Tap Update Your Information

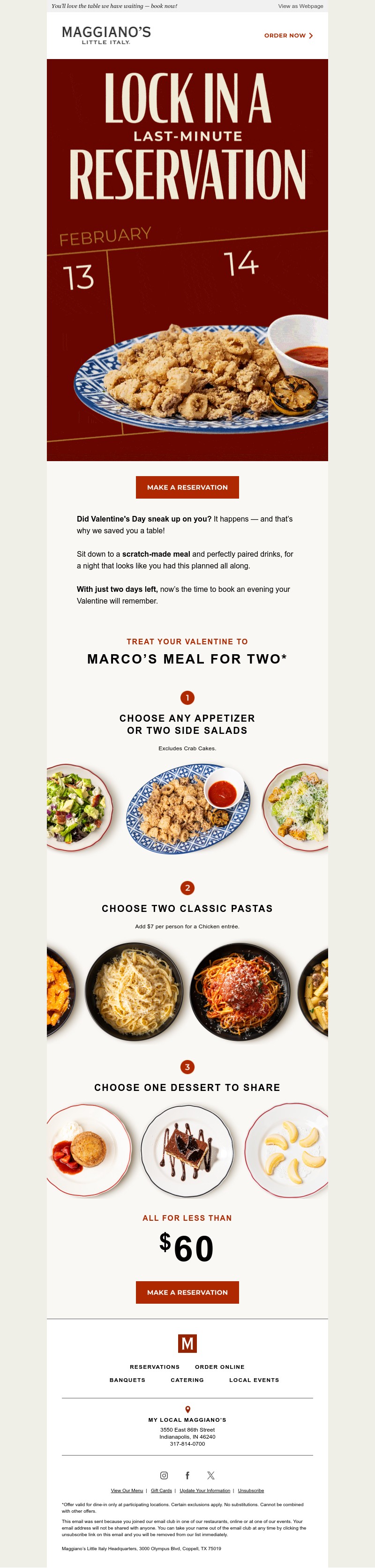pyautogui.click(x=204, y=1490)
